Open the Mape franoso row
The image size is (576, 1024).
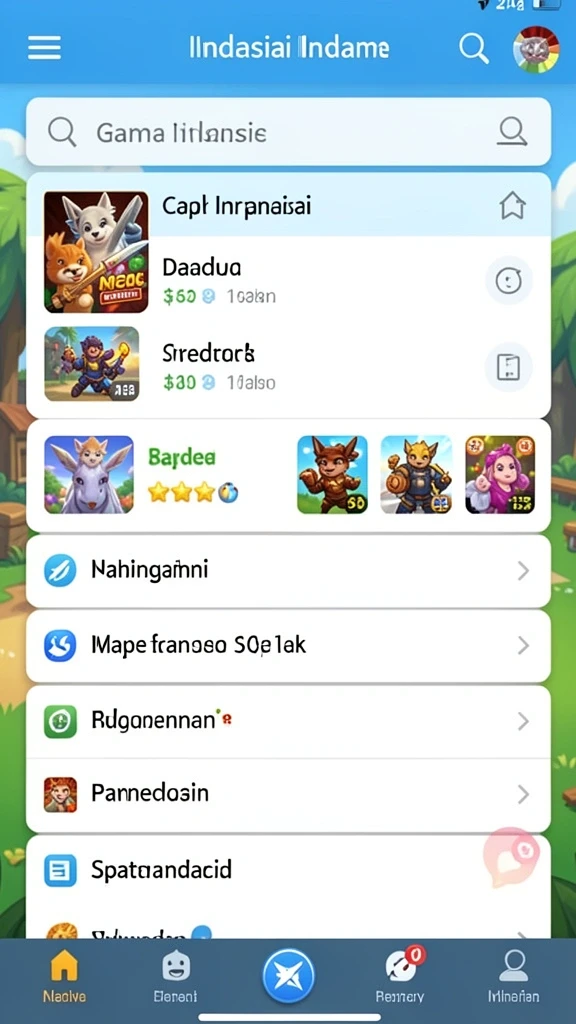tap(288, 646)
